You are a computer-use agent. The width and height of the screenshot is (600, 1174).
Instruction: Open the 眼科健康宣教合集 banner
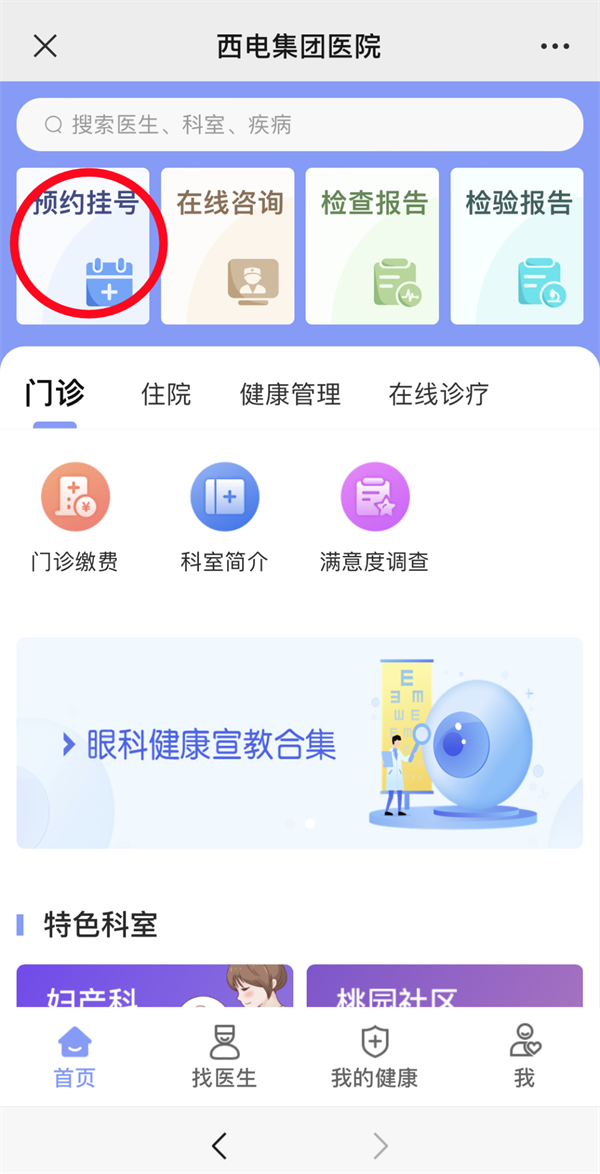click(x=299, y=743)
